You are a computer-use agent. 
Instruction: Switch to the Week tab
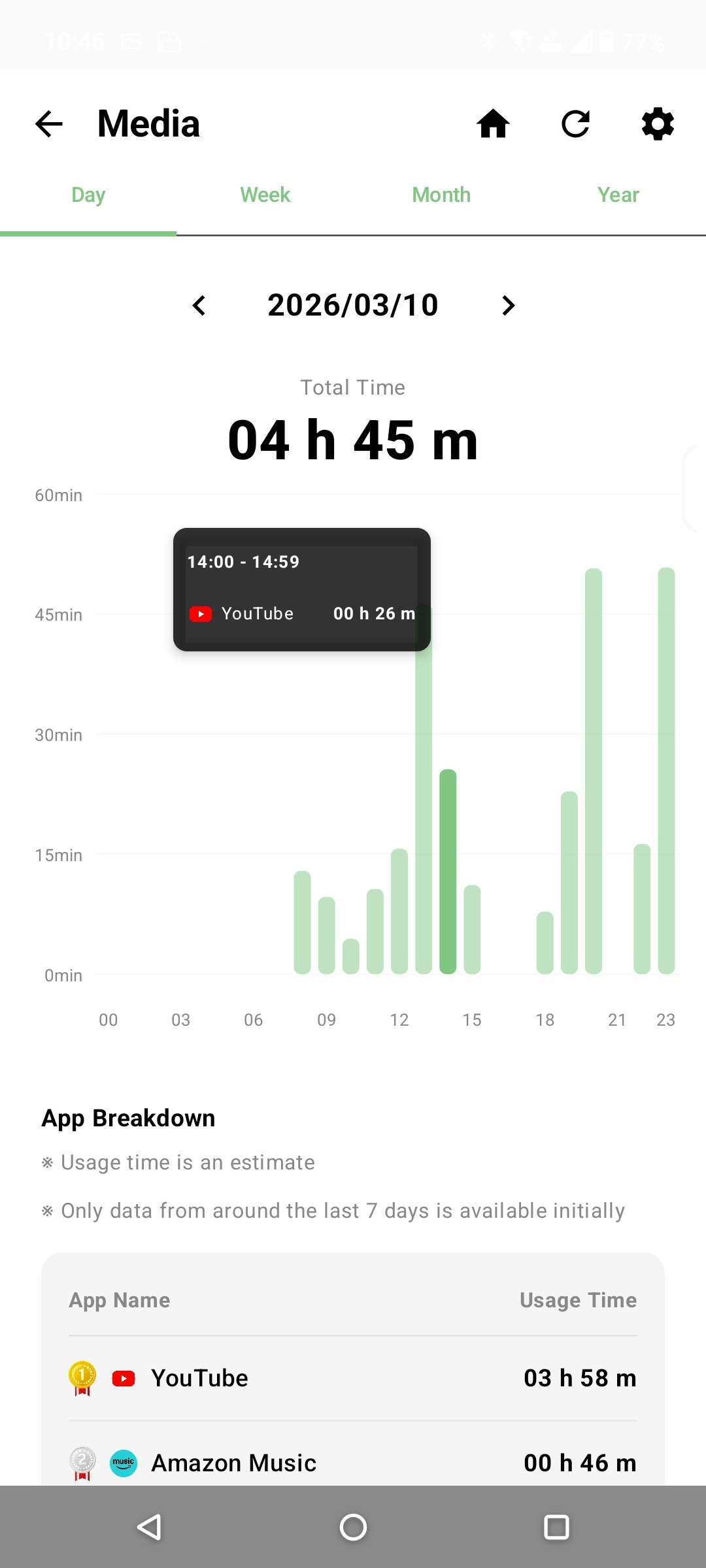tap(265, 195)
